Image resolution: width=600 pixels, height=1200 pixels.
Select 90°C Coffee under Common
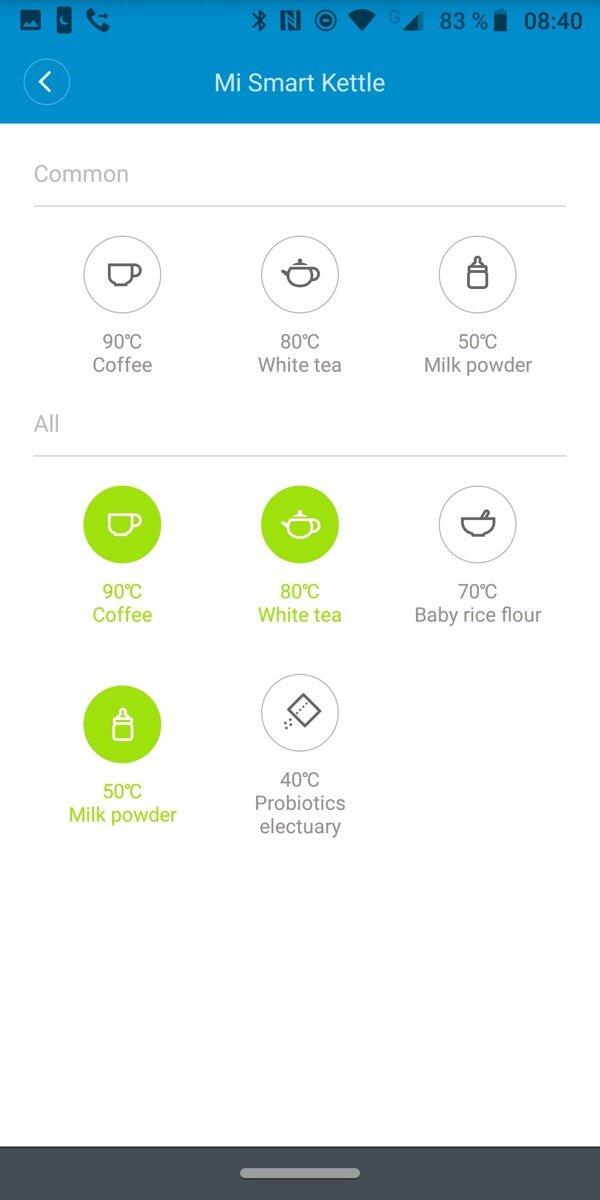[122, 275]
